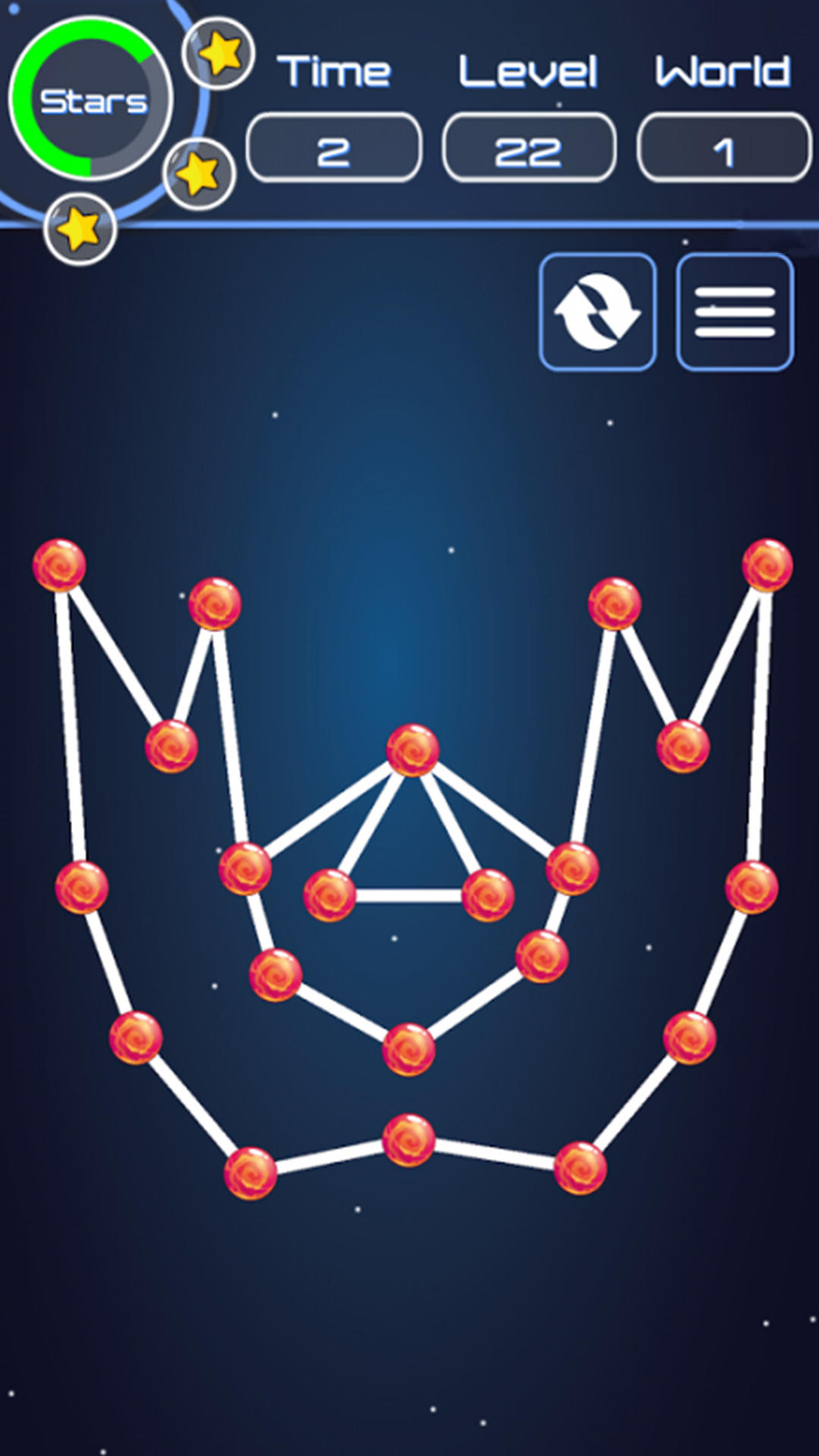This screenshot has height=1456, width=819.
Task: Tap the top-right corner node
Action: coord(767,565)
